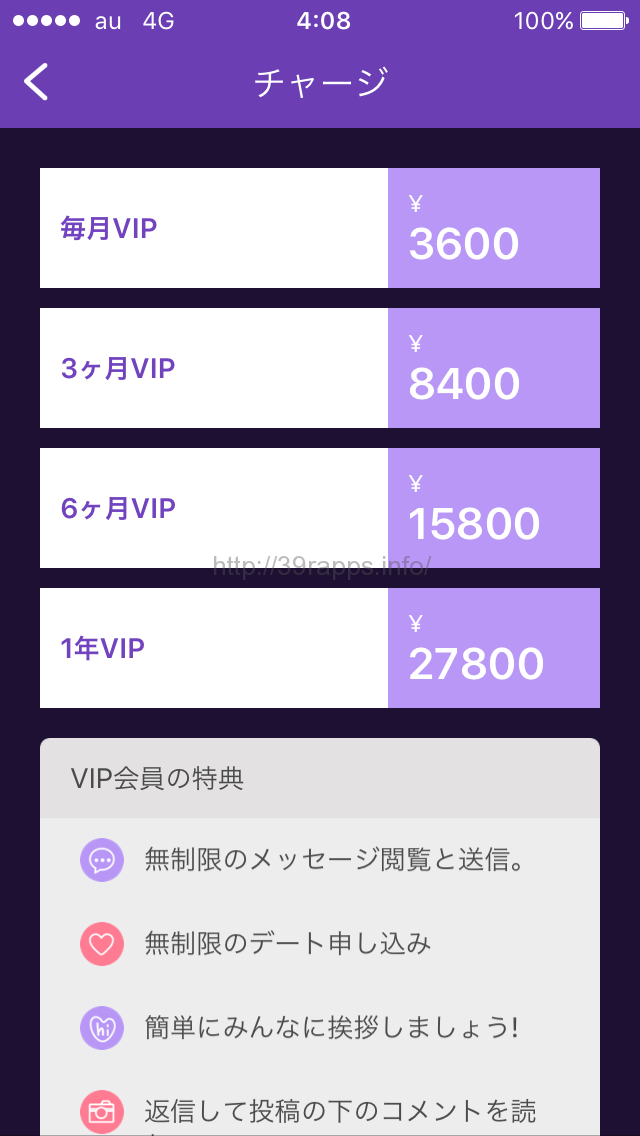Select the 毎月VIP plan for ¥3600
Screen dimensions: 640x1136
[320, 228]
